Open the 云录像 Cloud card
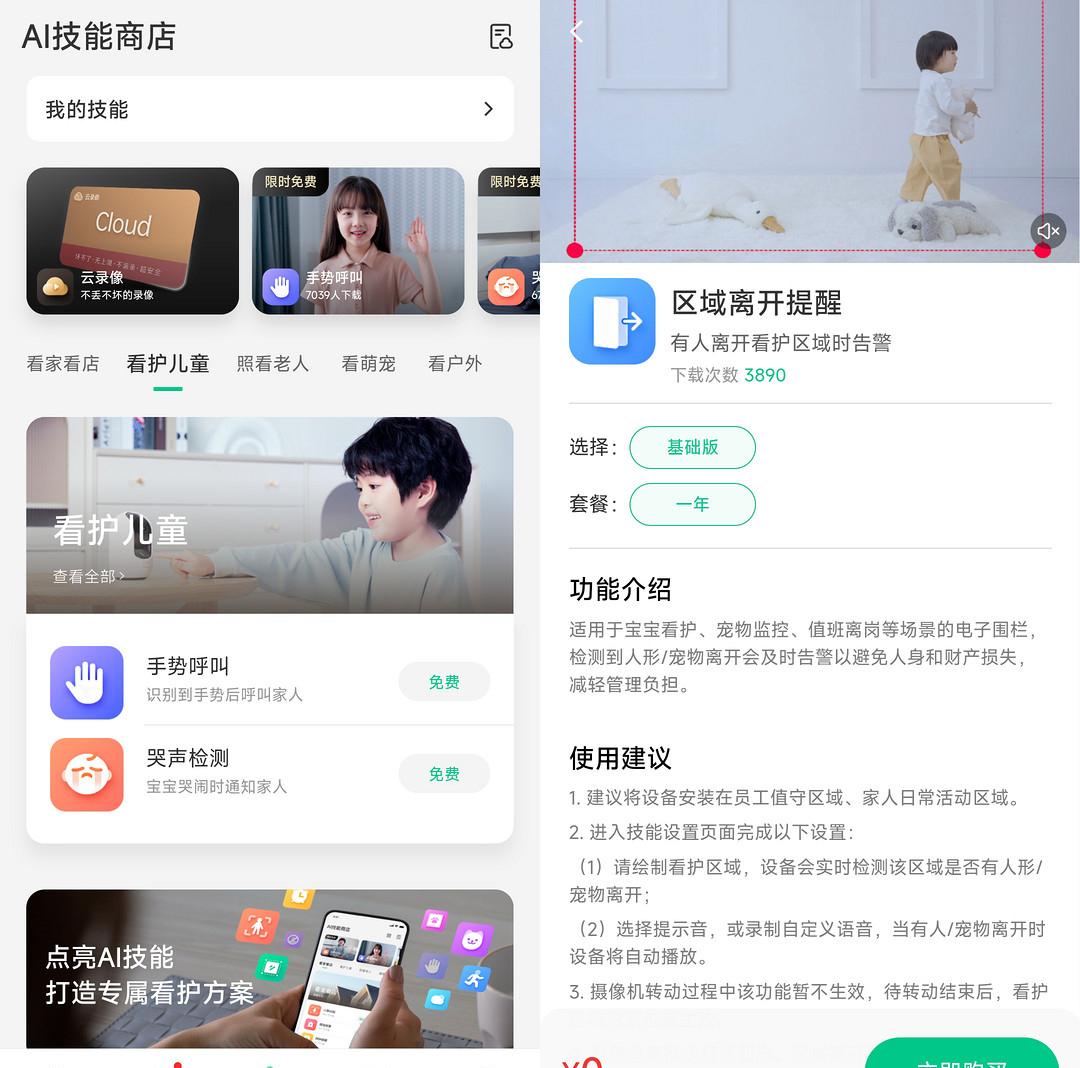1080x1068 pixels. [133, 241]
